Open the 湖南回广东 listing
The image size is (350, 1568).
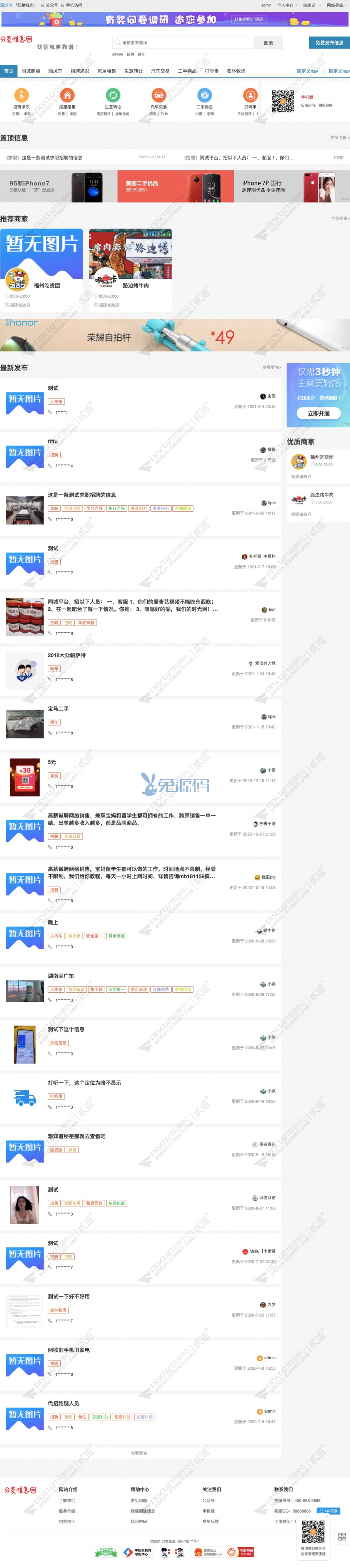(61, 976)
